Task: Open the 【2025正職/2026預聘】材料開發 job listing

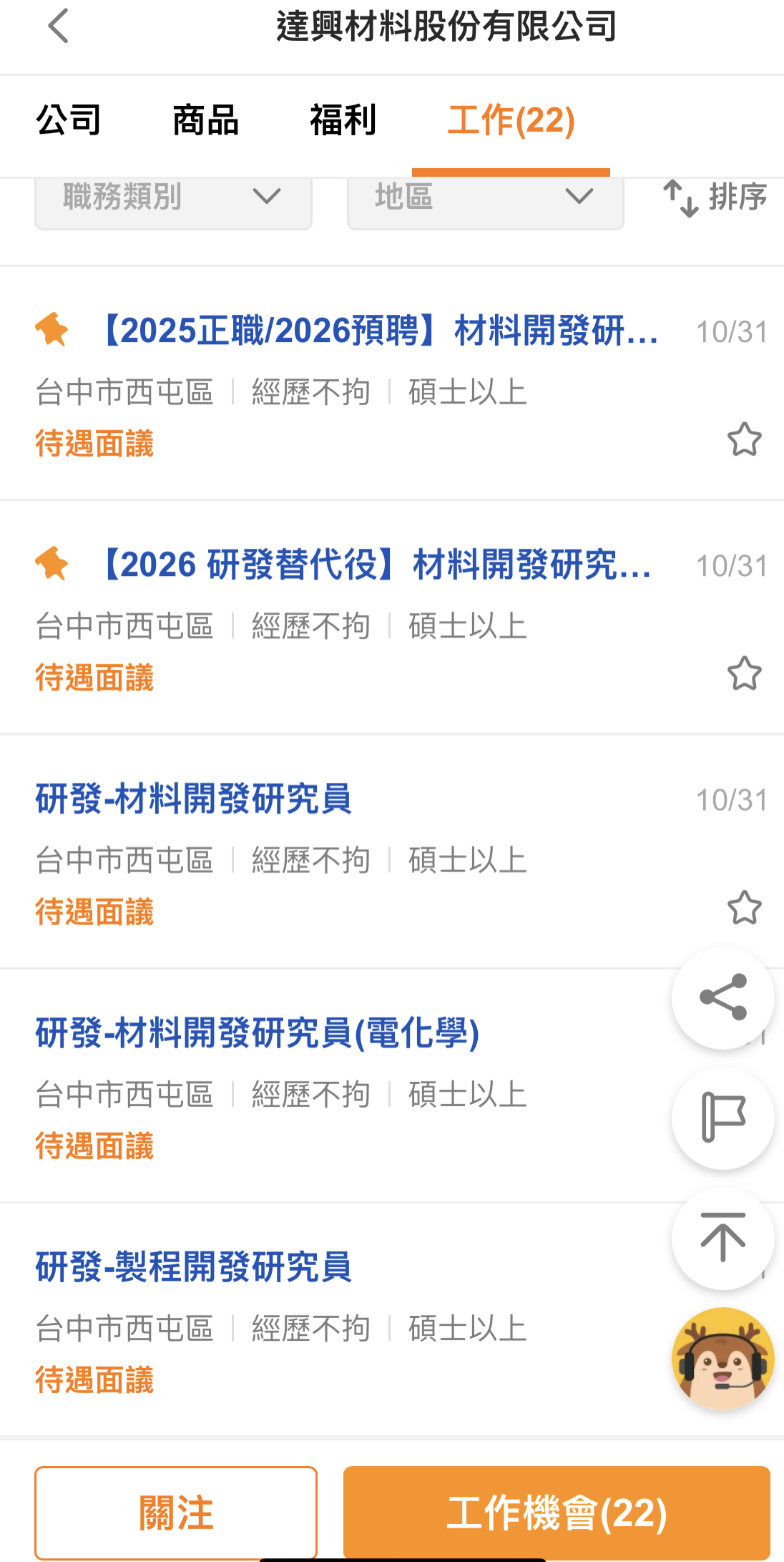Action: [379, 331]
